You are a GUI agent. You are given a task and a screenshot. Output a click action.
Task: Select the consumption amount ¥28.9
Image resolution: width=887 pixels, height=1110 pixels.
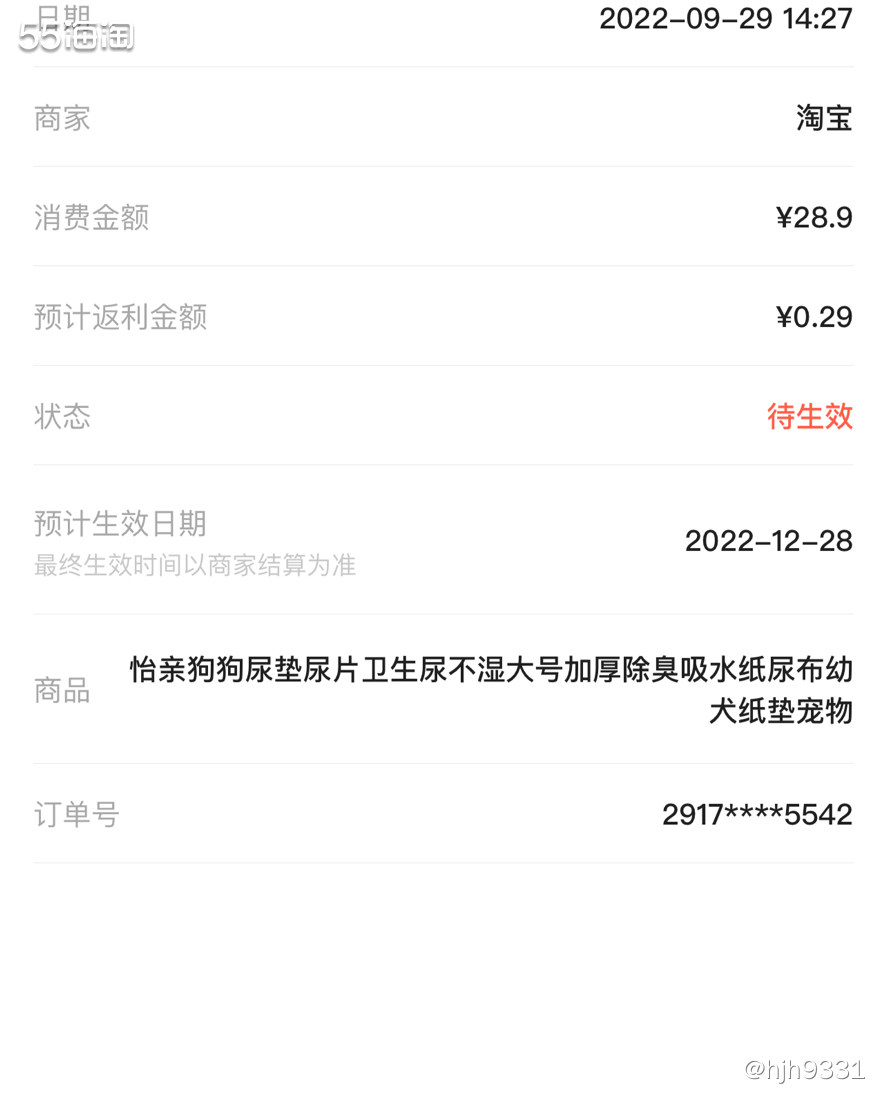coord(814,217)
